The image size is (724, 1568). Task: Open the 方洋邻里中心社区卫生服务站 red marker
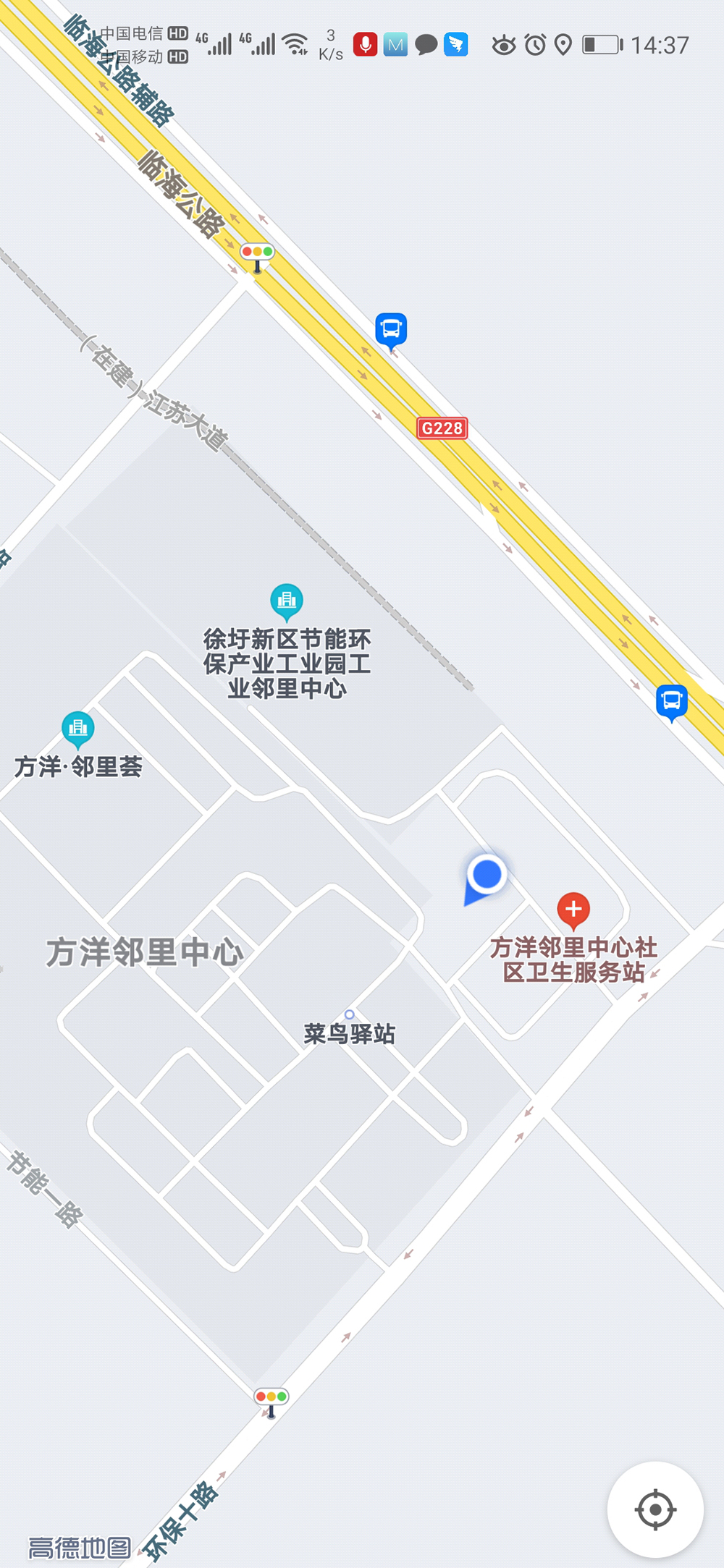pos(573,910)
